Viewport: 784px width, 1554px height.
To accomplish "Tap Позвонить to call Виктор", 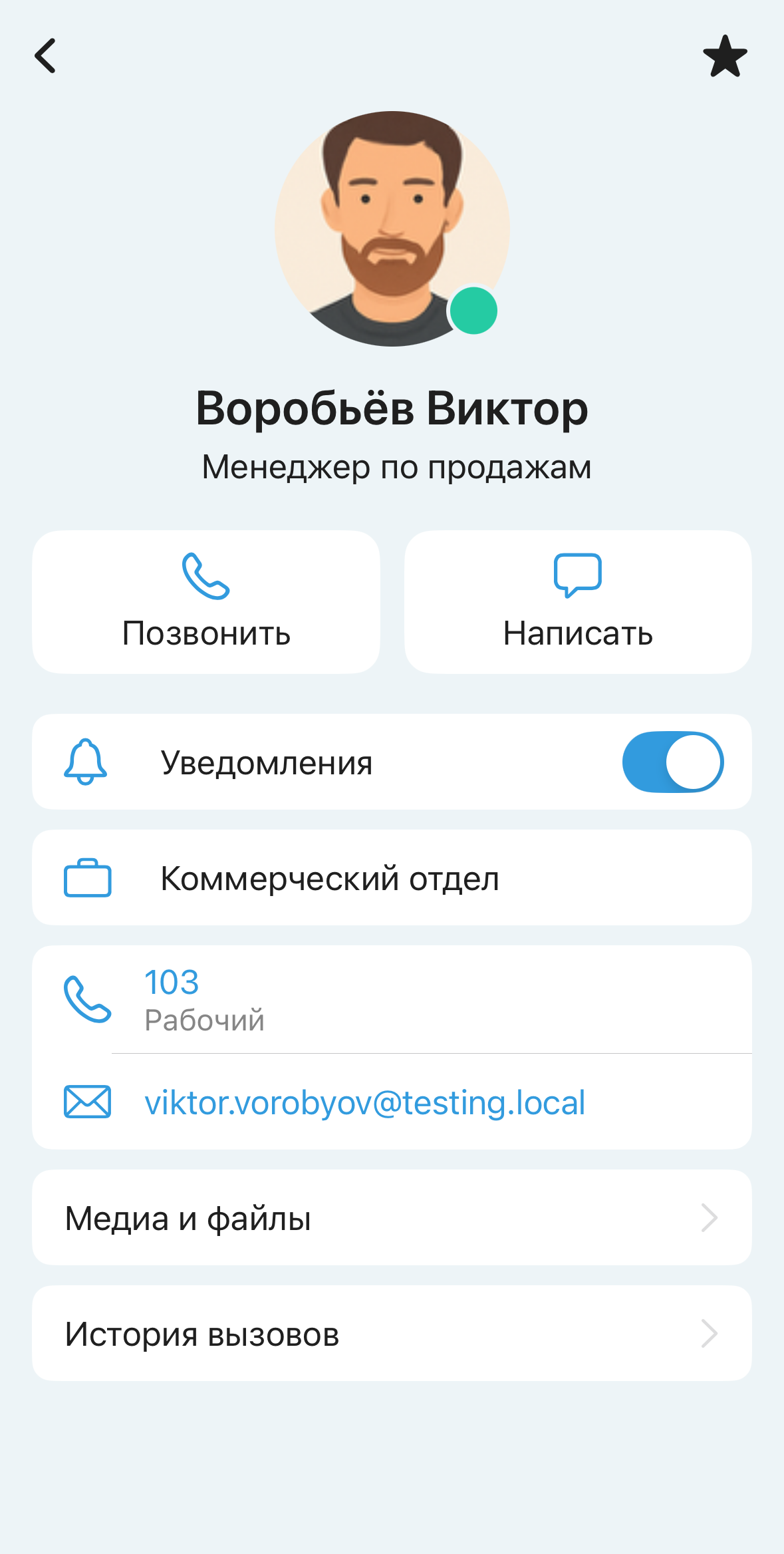I will (x=206, y=602).
